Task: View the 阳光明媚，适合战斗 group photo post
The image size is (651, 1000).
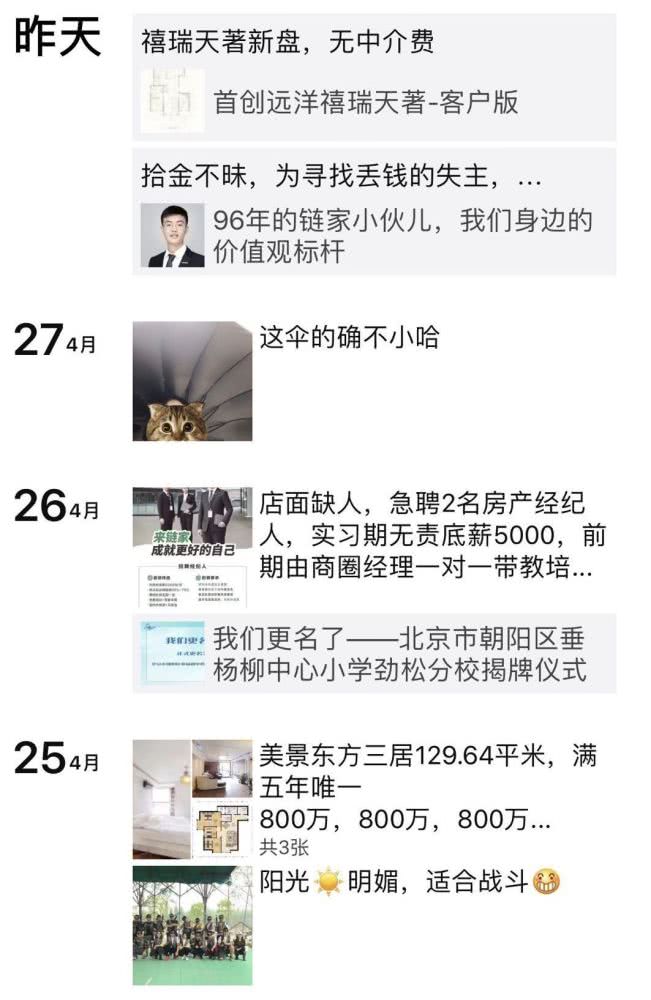Action: tap(193, 925)
